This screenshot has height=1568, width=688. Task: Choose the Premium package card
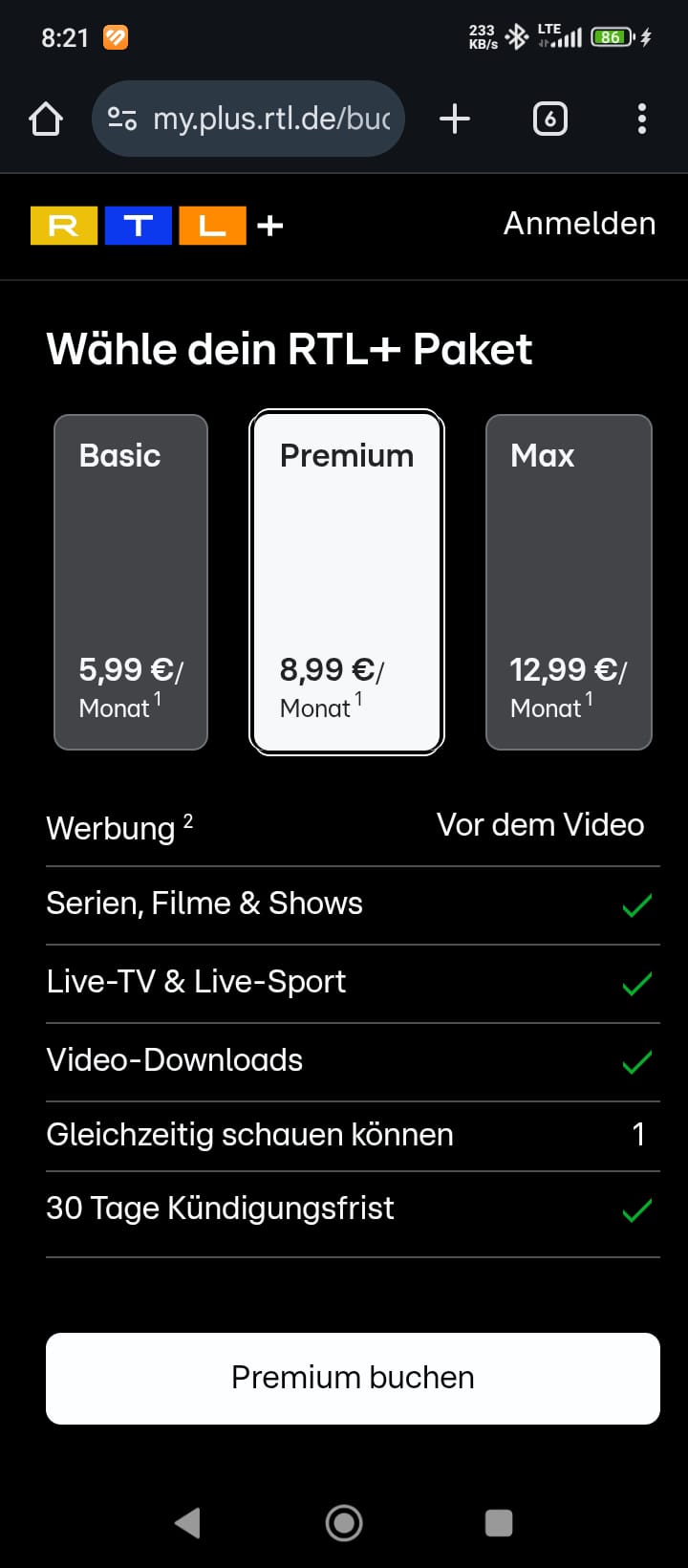coord(347,581)
